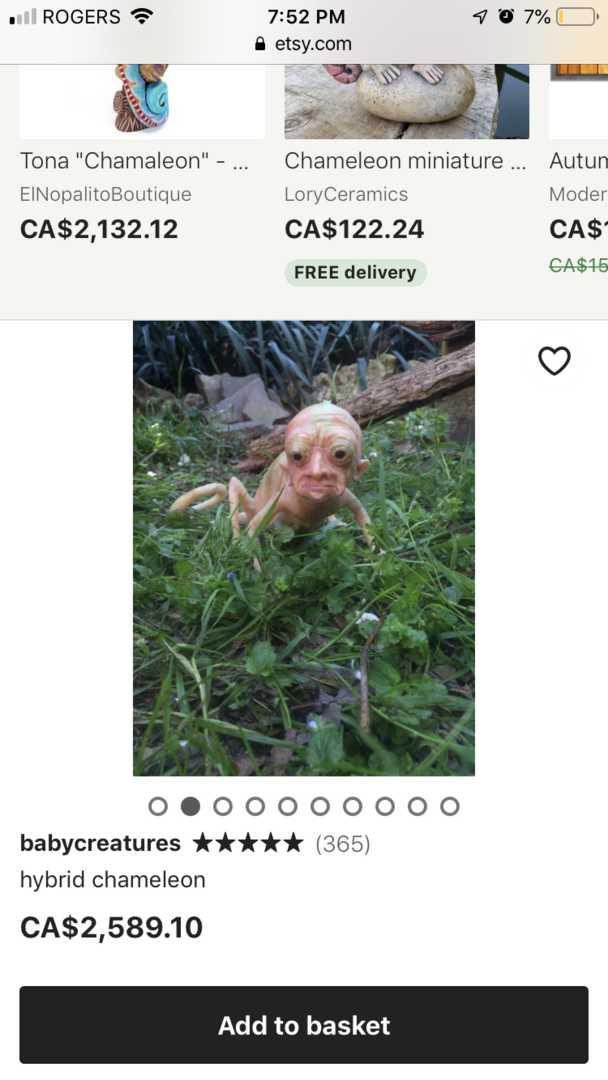Open the Chameleon miniature product card
The width and height of the screenshot is (608, 1080).
click(x=405, y=161)
